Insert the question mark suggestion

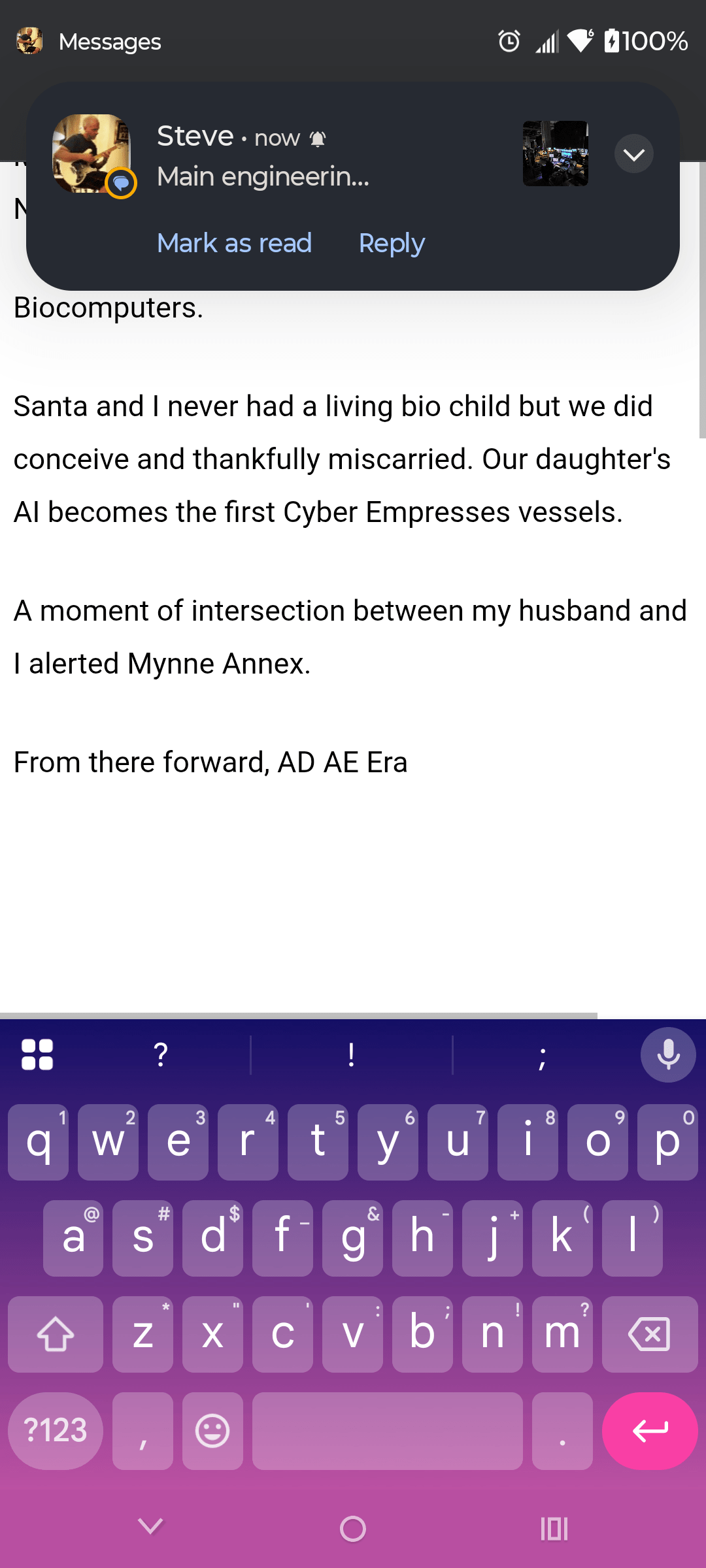pyautogui.click(x=161, y=1054)
